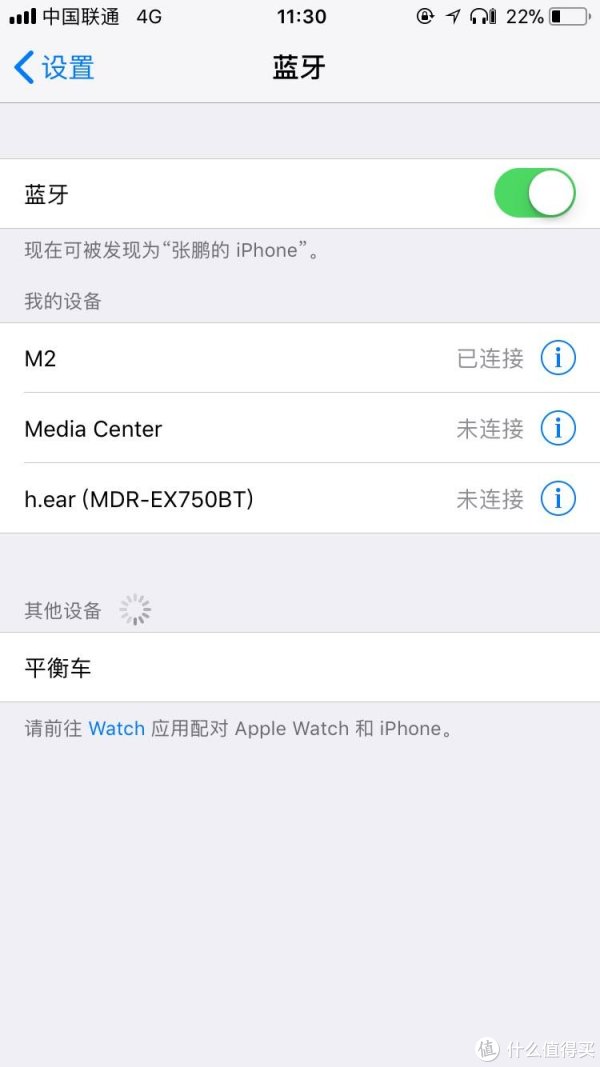Tap the connected M2 device row
Screen dimensions: 600x1067
[250, 358]
